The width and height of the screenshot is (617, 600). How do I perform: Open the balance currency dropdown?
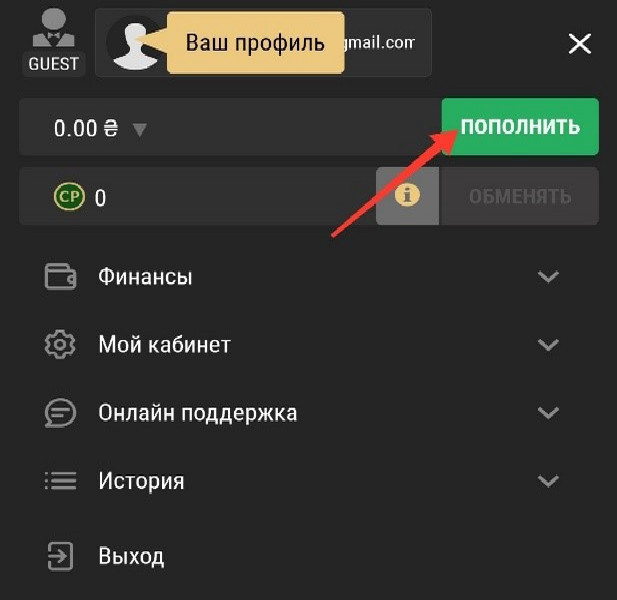click(140, 129)
